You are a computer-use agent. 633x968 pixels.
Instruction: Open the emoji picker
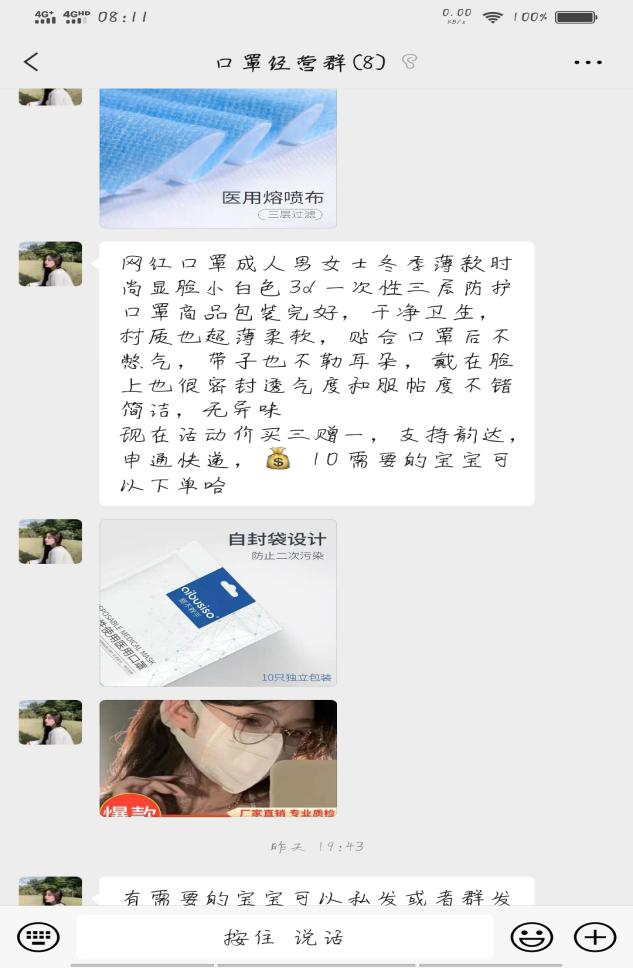point(532,937)
